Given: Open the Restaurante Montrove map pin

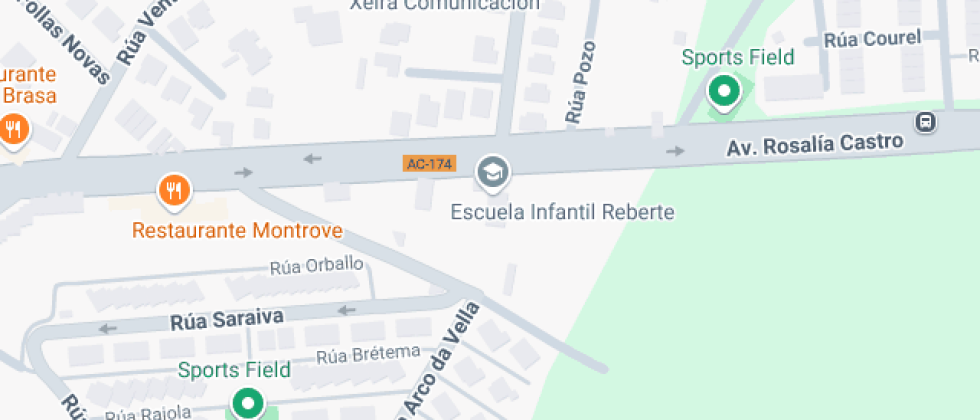Looking at the screenshot, I should [175, 189].
